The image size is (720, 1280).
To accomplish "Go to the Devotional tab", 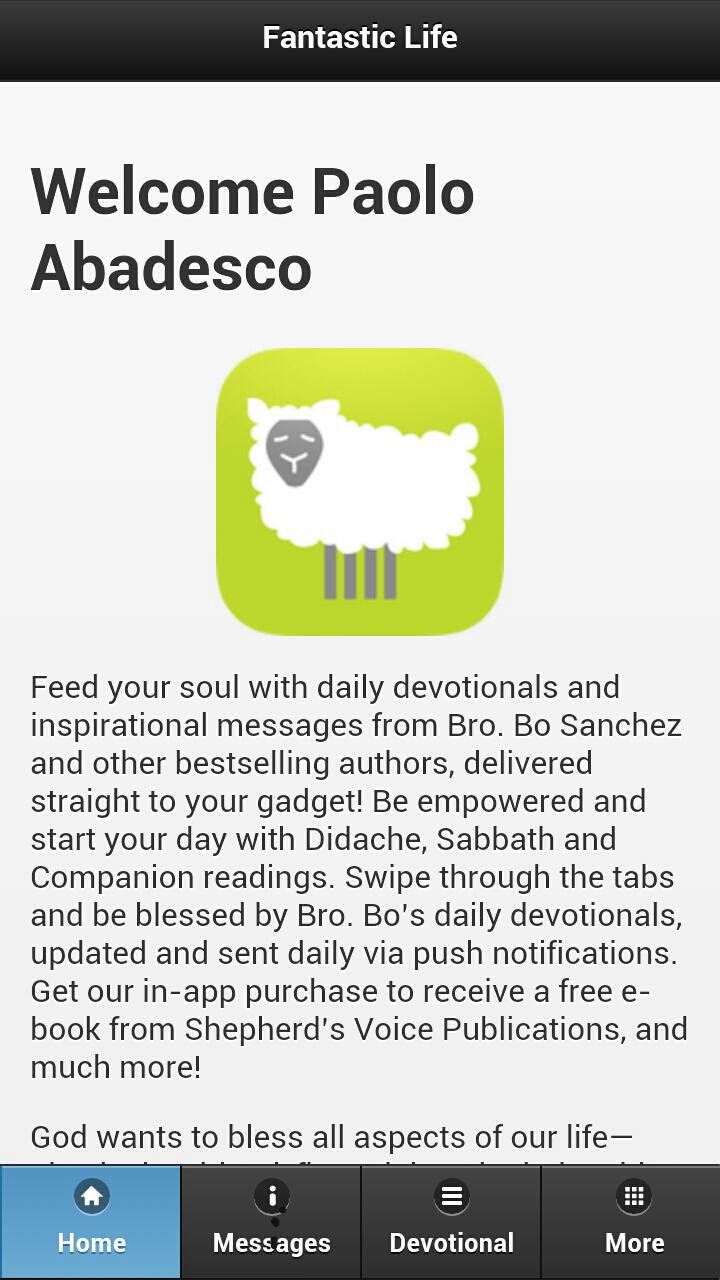I will point(451,1221).
